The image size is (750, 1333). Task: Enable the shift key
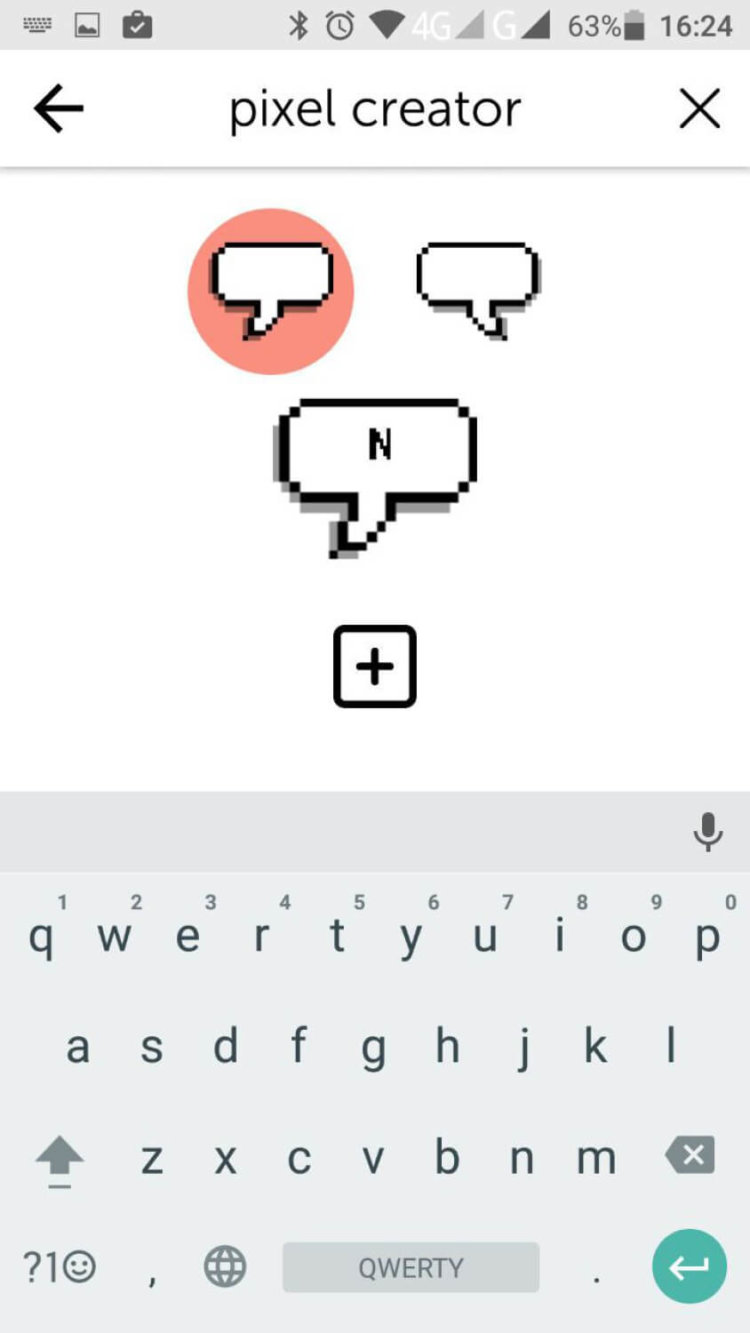click(x=60, y=1160)
